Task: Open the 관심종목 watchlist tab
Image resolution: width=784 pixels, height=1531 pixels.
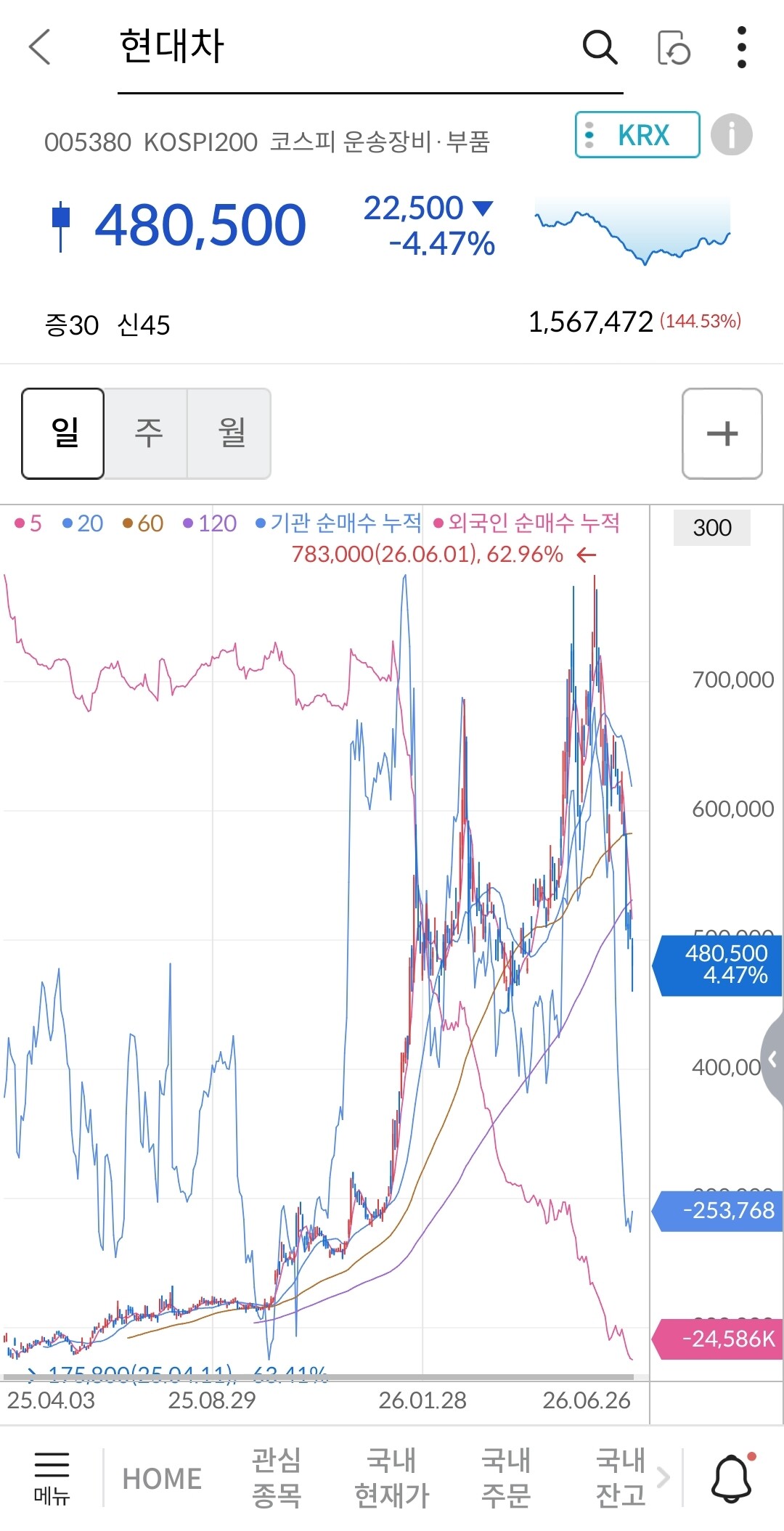Action: point(277,1477)
